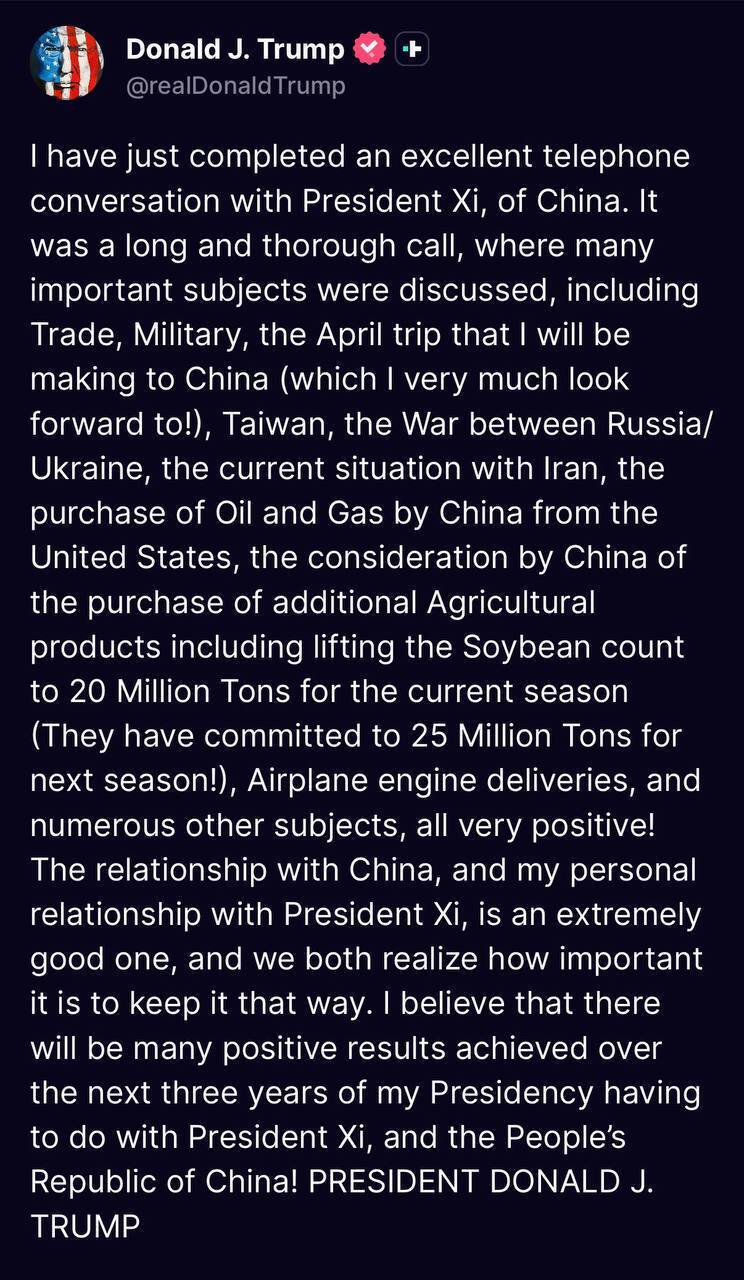Open the @realDonaldTrump handle profile

pyautogui.click(x=235, y=86)
